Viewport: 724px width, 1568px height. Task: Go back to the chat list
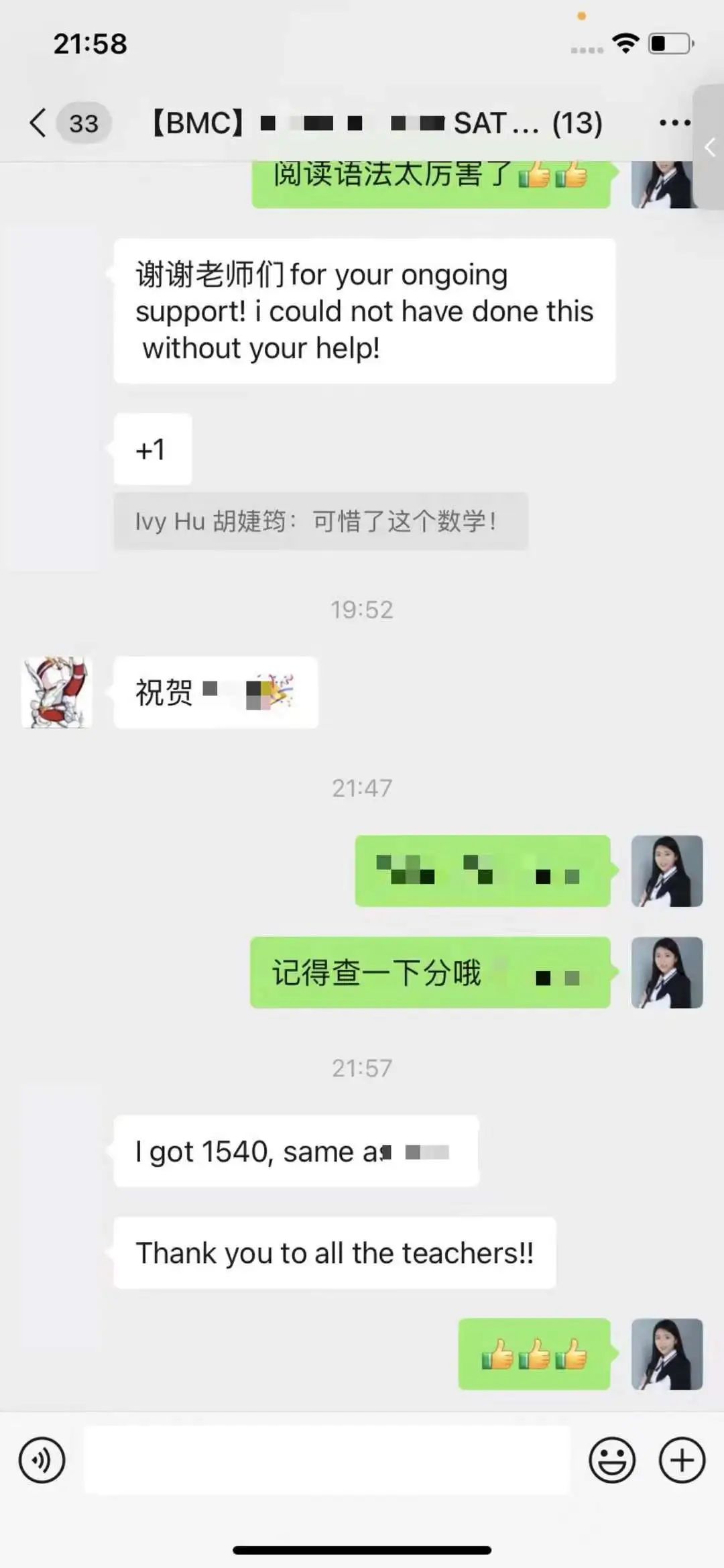tap(39, 123)
